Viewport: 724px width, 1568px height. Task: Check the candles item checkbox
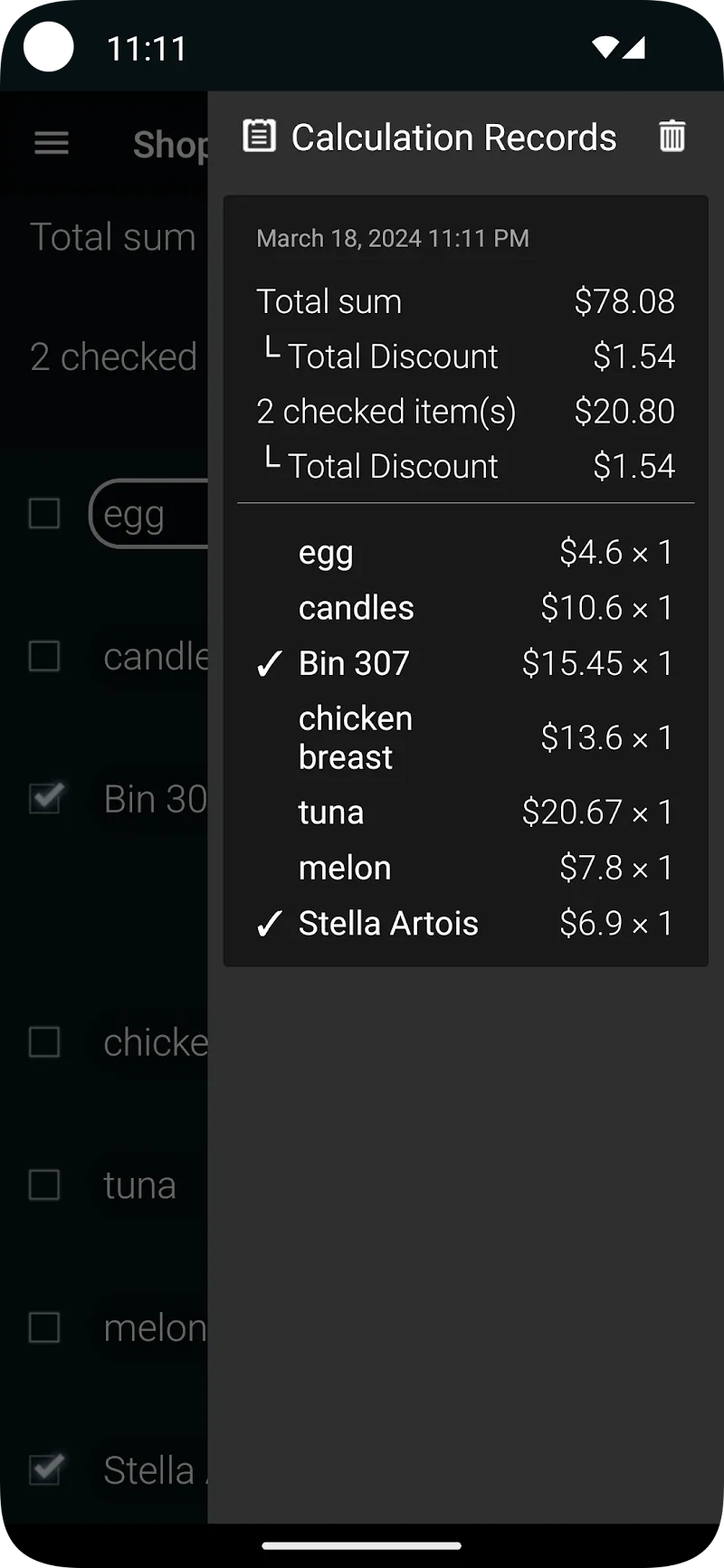(44, 657)
